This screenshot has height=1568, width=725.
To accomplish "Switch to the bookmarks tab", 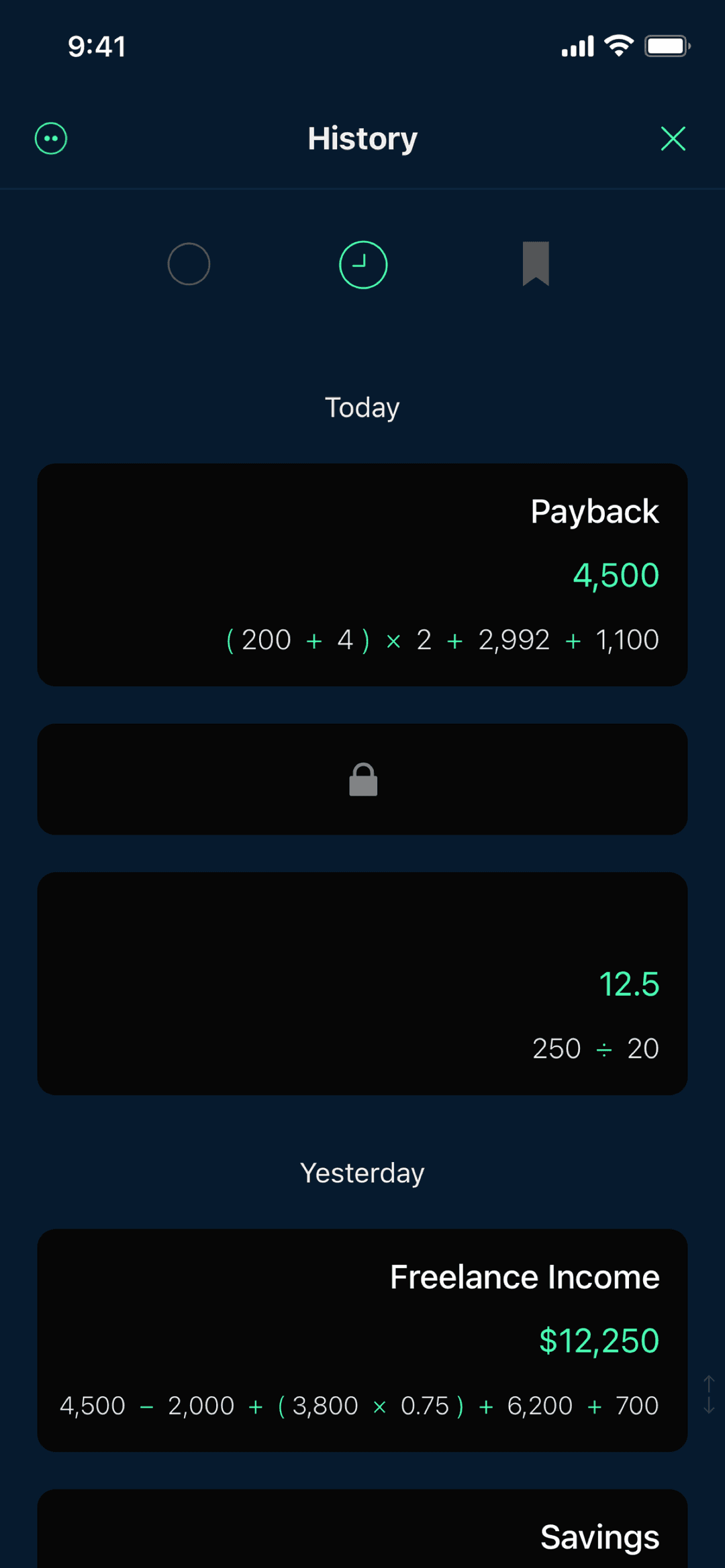I will click(x=536, y=264).
